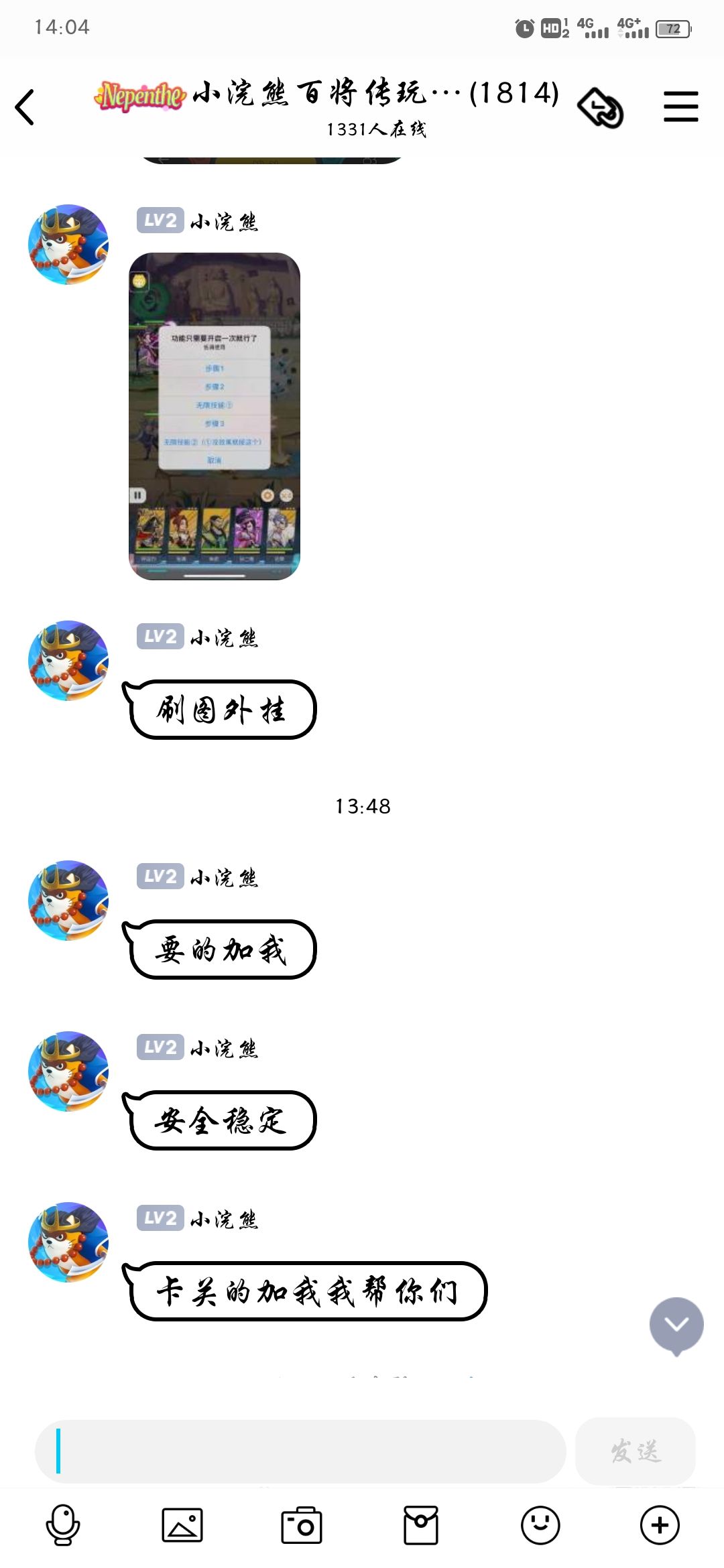Open the shared game screenshot image

215,416
